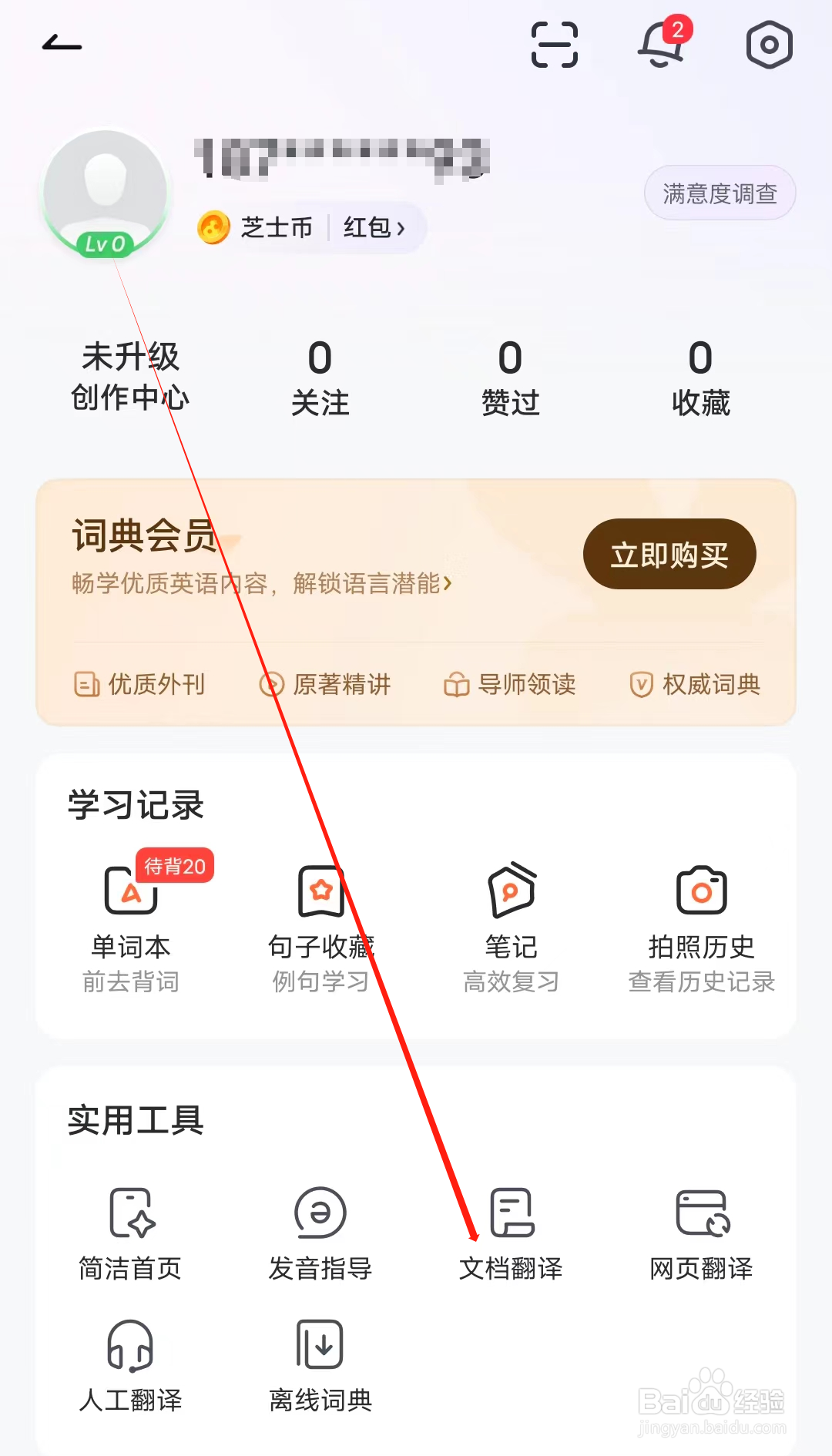
Task: Open 离线词典 offline dictionary
Action: [320, 1344]
